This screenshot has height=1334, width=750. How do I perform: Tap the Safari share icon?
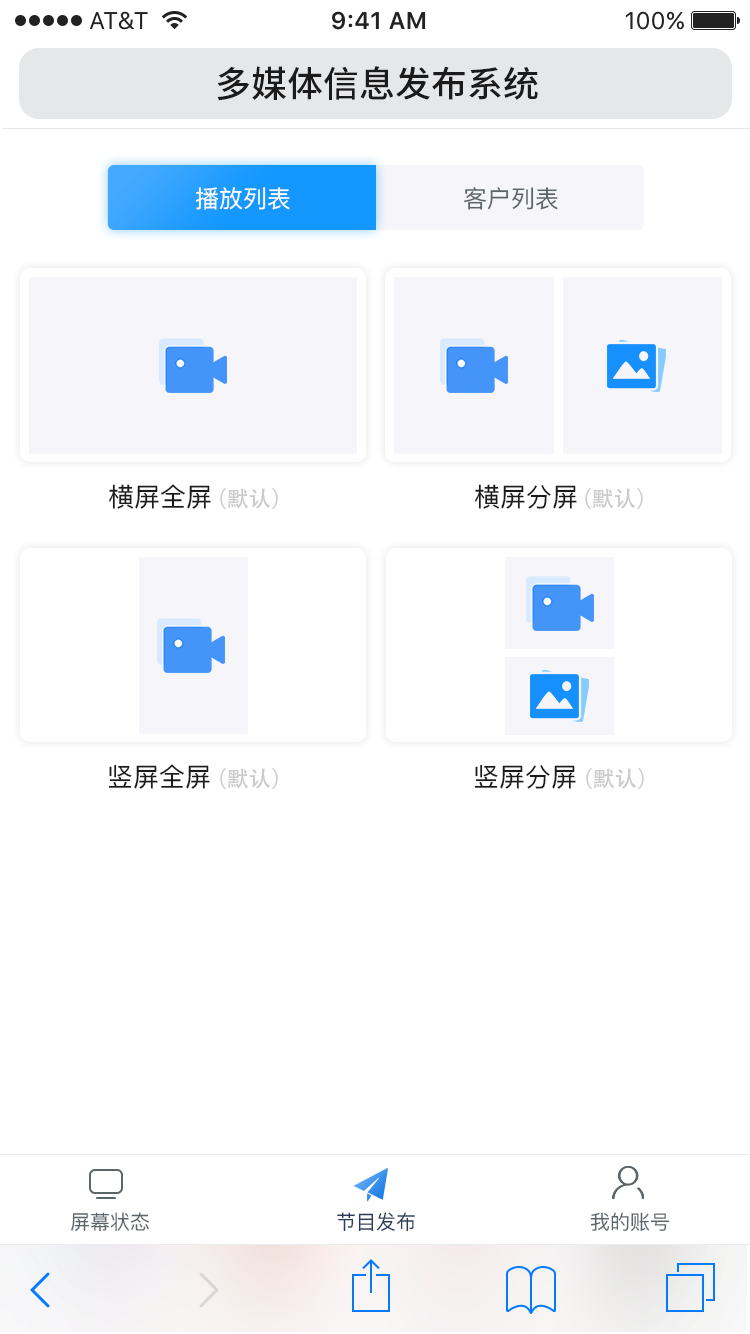(x=370, y=1289)
